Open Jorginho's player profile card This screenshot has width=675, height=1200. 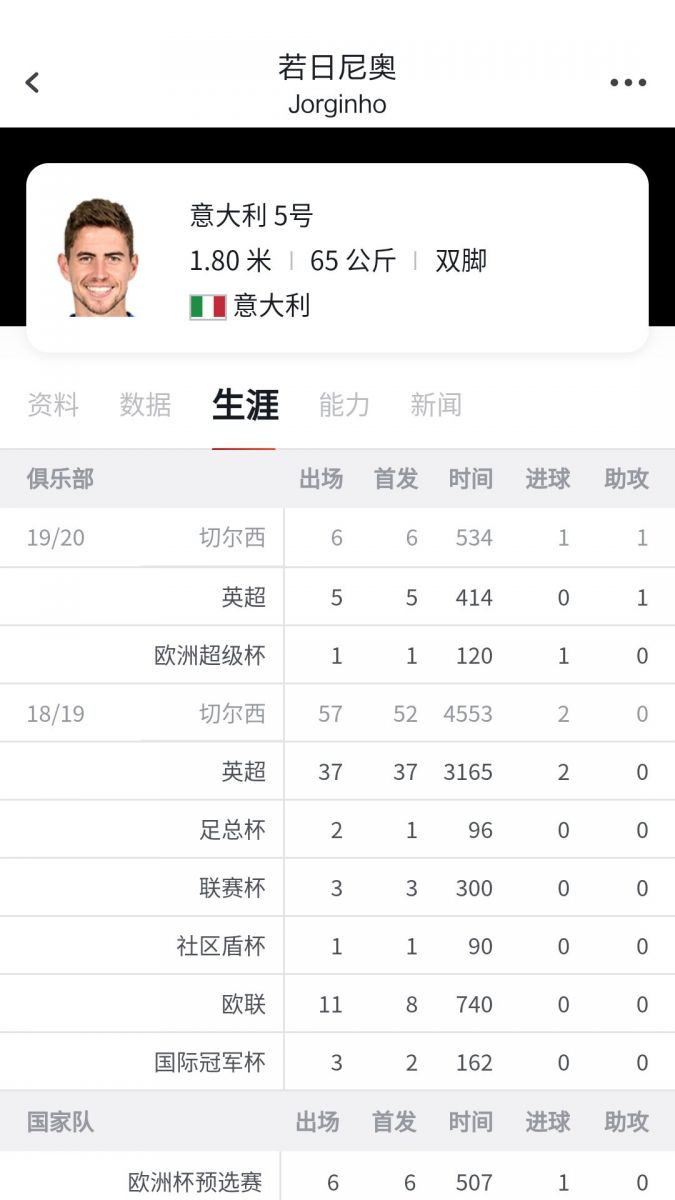tap(337, 258)
